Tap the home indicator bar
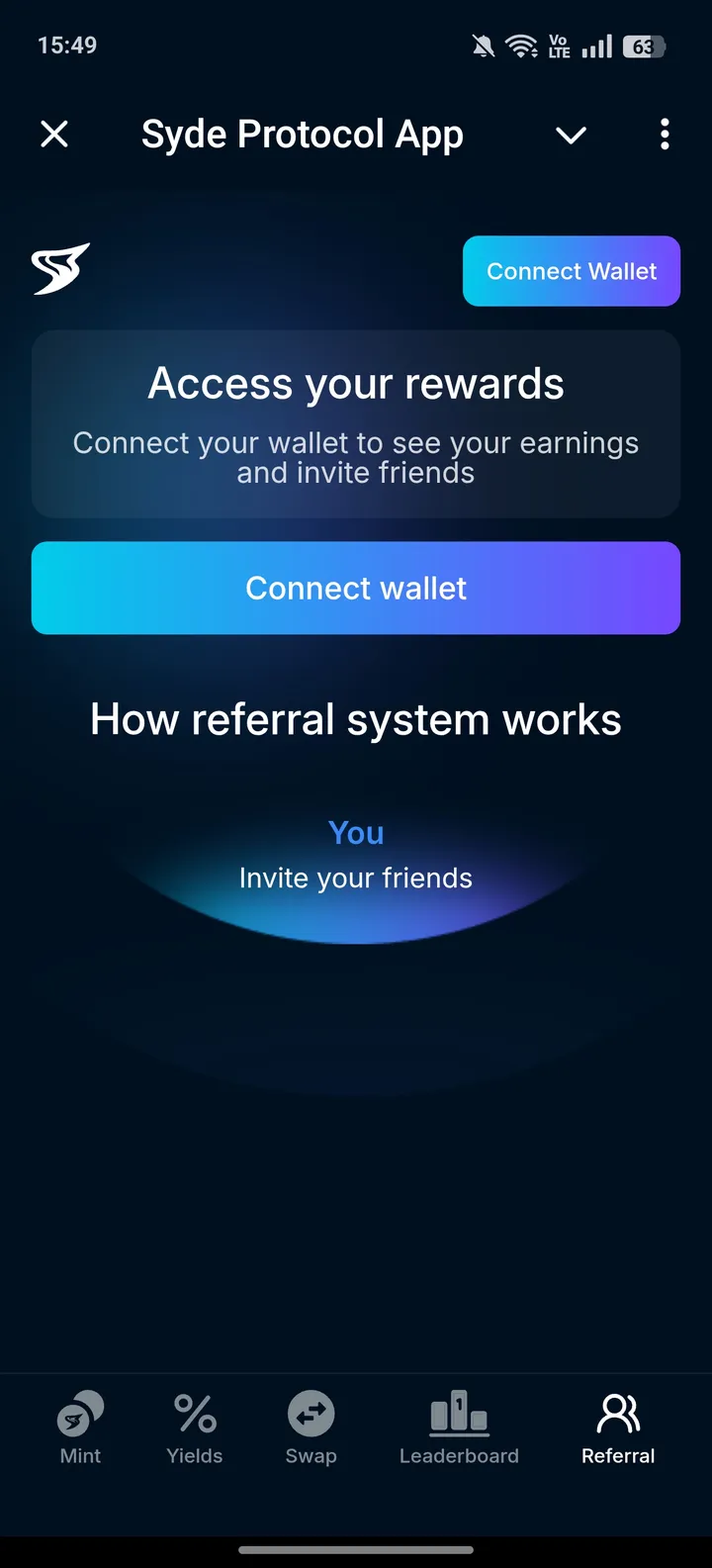Screen dimensions: 712x1568 tap(356, 1551)
